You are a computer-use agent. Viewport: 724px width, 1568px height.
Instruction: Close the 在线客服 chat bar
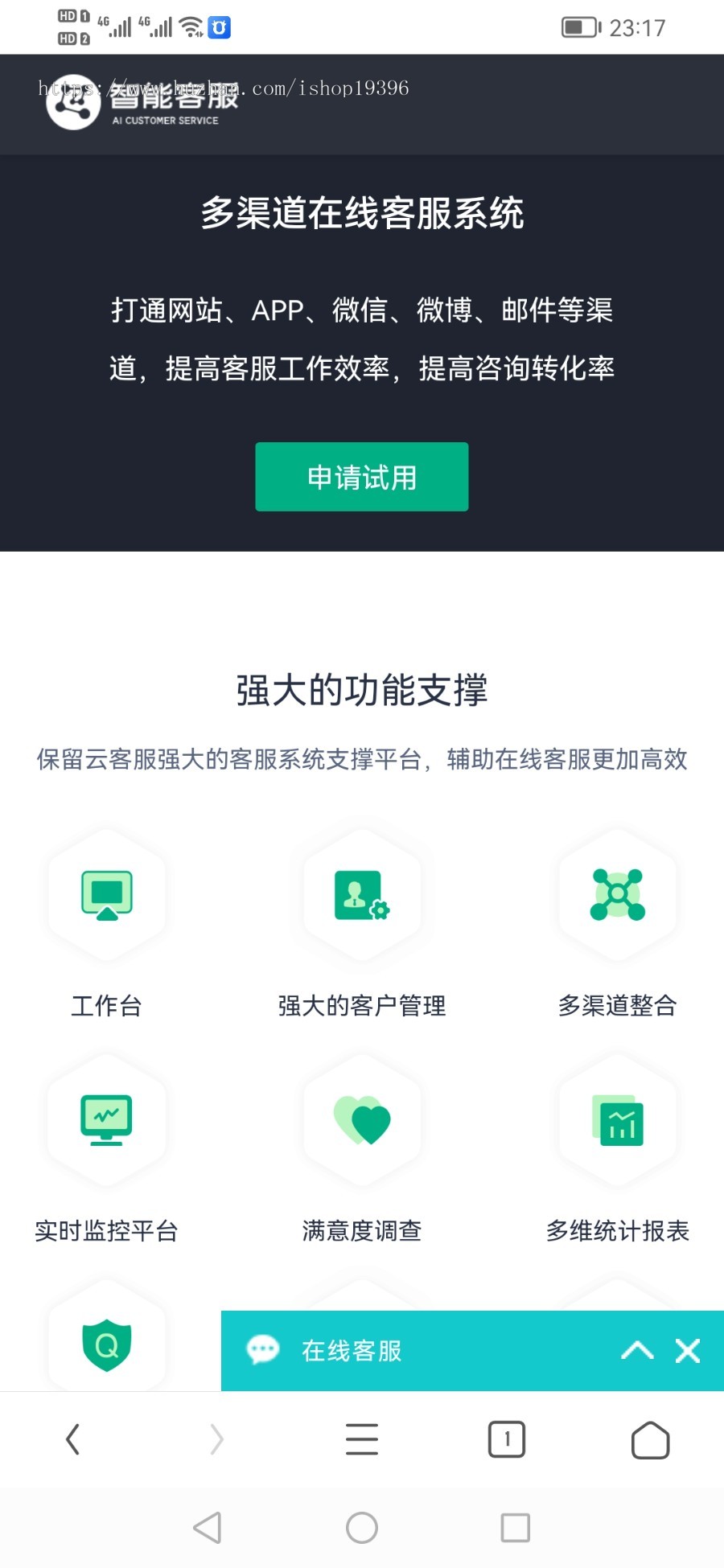(688, 1350)
